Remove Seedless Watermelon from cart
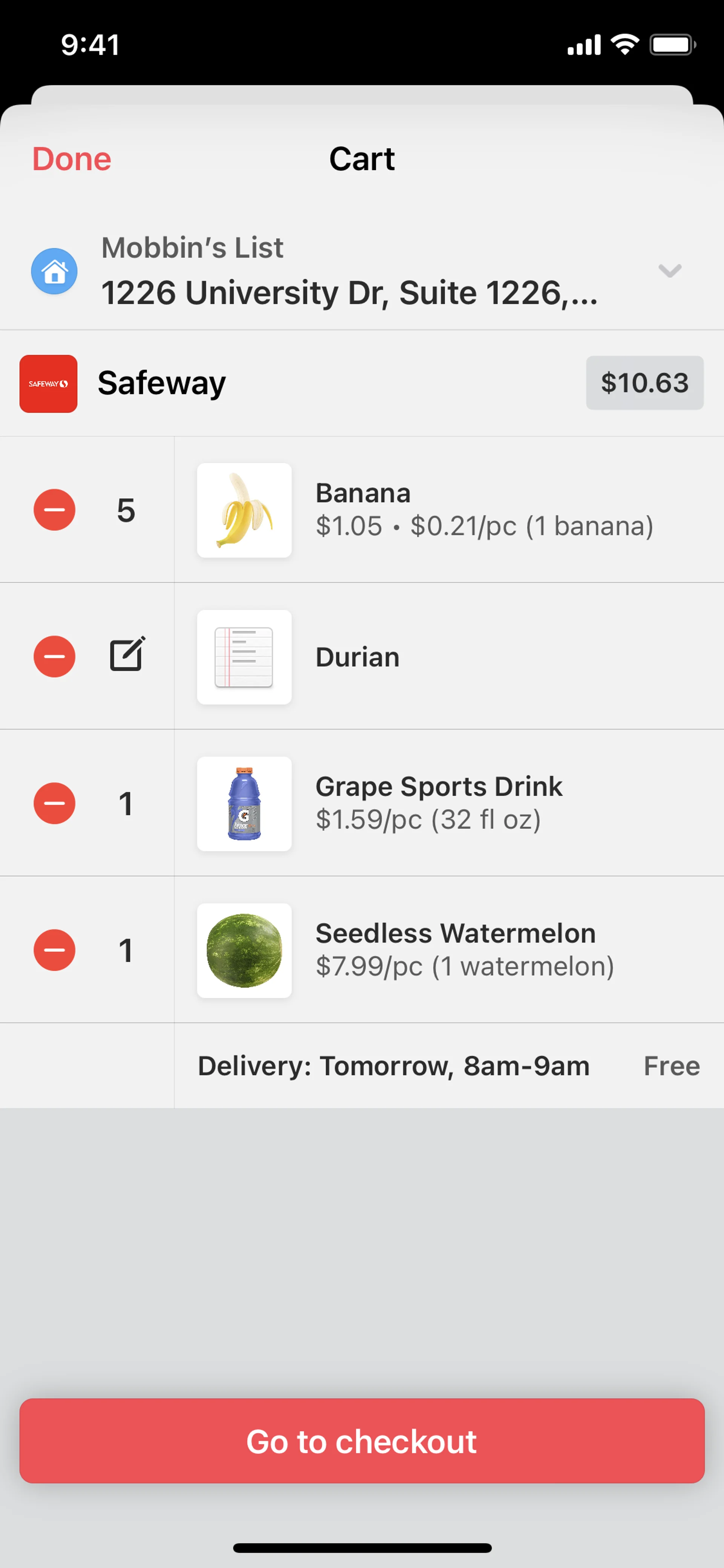Screen dimensions: 724x1568 [x=54, y=950]
